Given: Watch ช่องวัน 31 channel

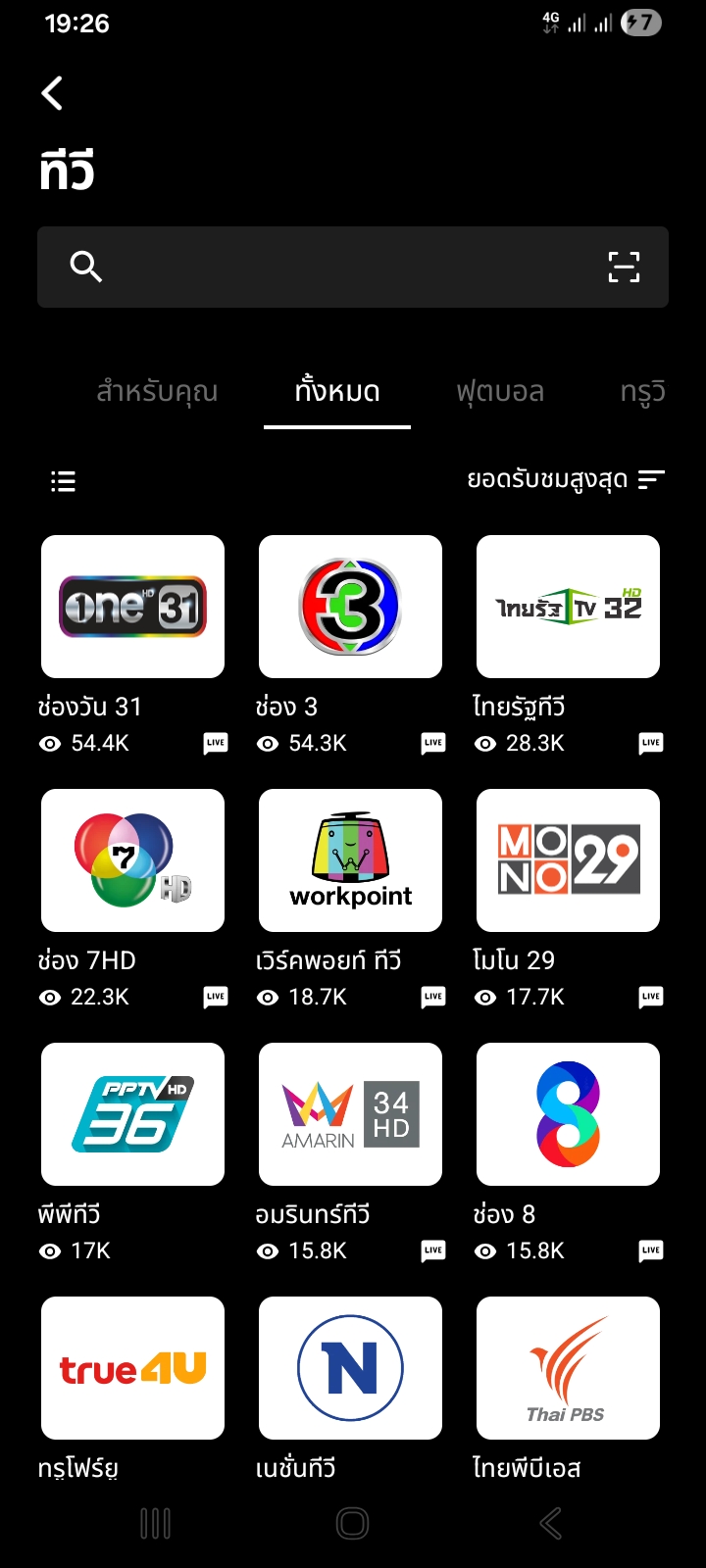Looking at the screenshot, I should click(132, 607).
